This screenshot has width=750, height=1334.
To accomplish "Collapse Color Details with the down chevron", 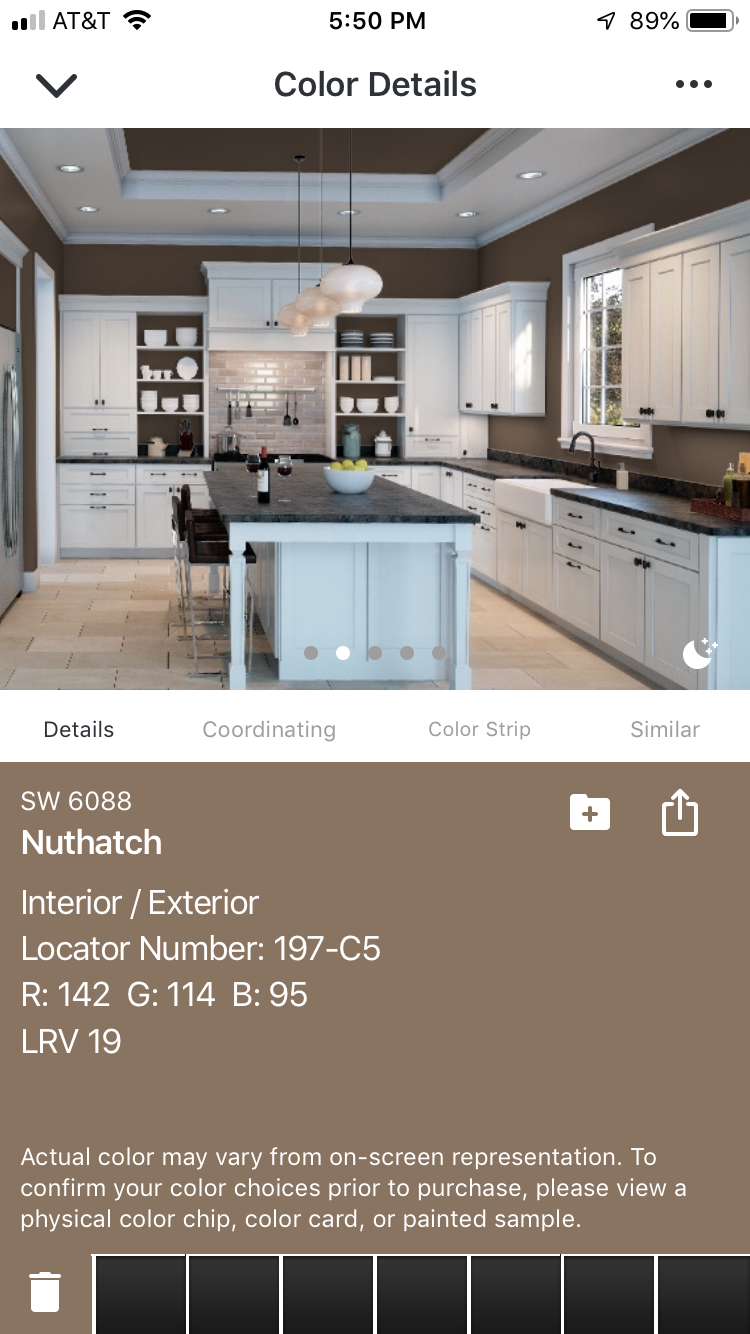I will (x=56, y=86).
